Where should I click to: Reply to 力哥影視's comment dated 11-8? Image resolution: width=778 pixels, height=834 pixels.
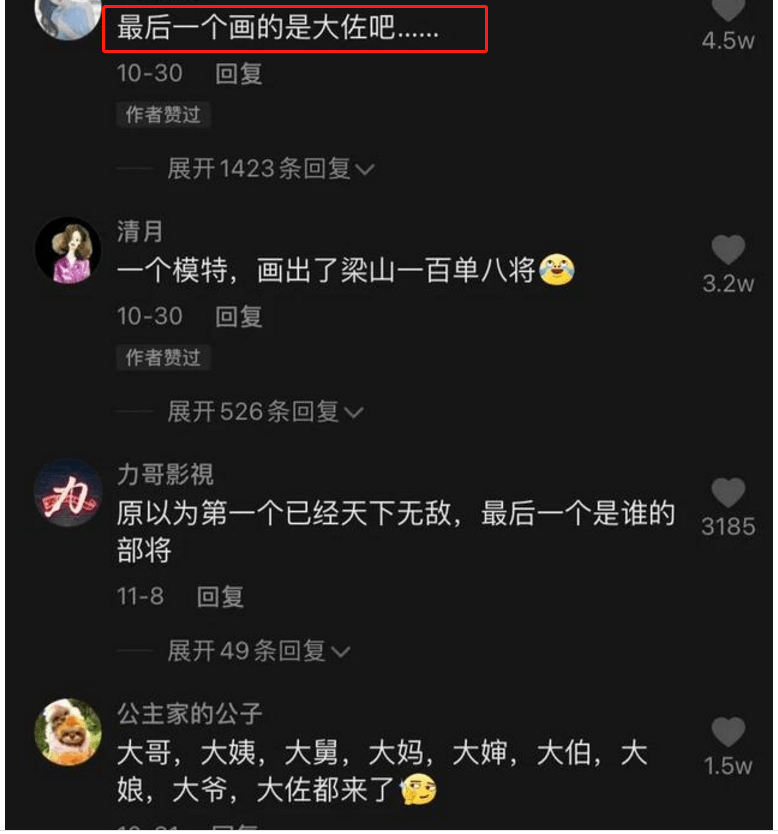coord(220,597)
